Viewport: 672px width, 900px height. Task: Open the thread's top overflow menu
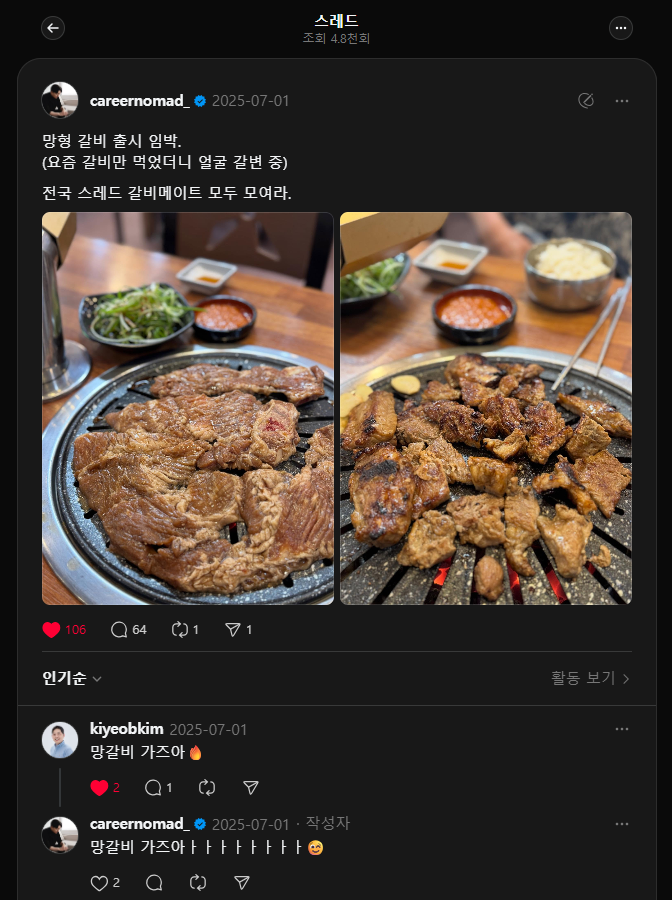pyautogui.click(x=621, y=28)
